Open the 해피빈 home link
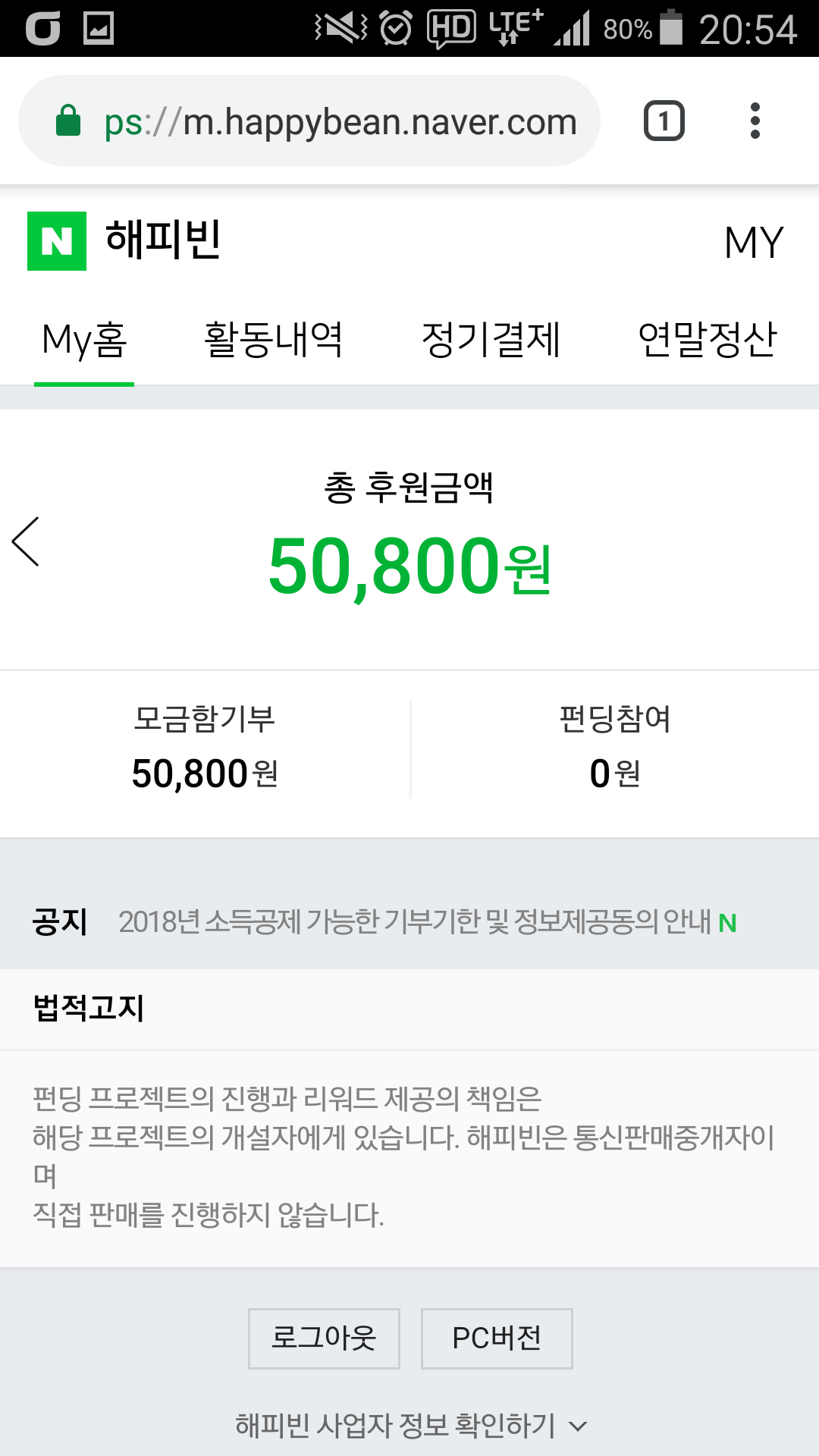The width and height of the screenshot is (819, 1456). pyautogui.click(x=163, y=240)
